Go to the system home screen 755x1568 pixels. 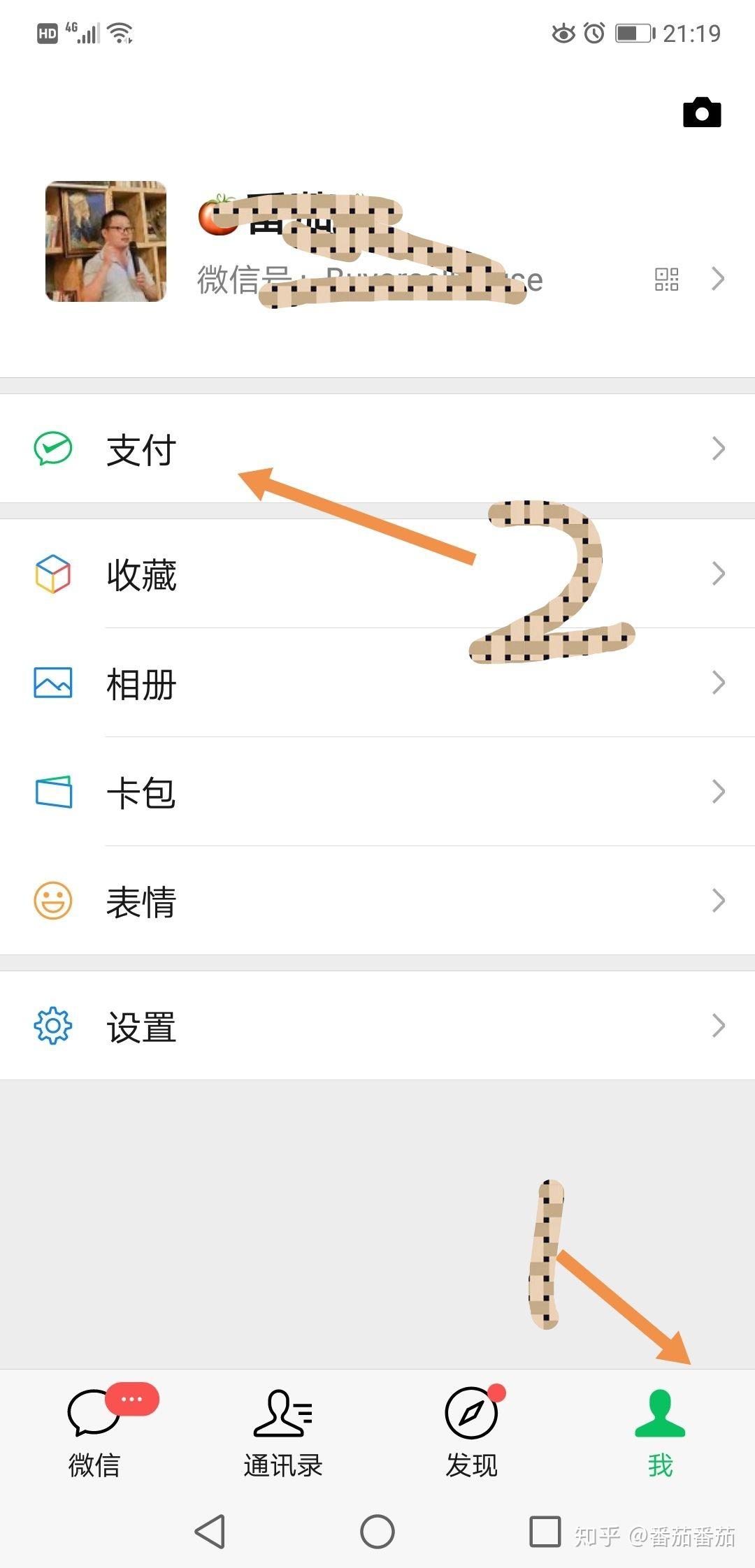[377, 1531]
